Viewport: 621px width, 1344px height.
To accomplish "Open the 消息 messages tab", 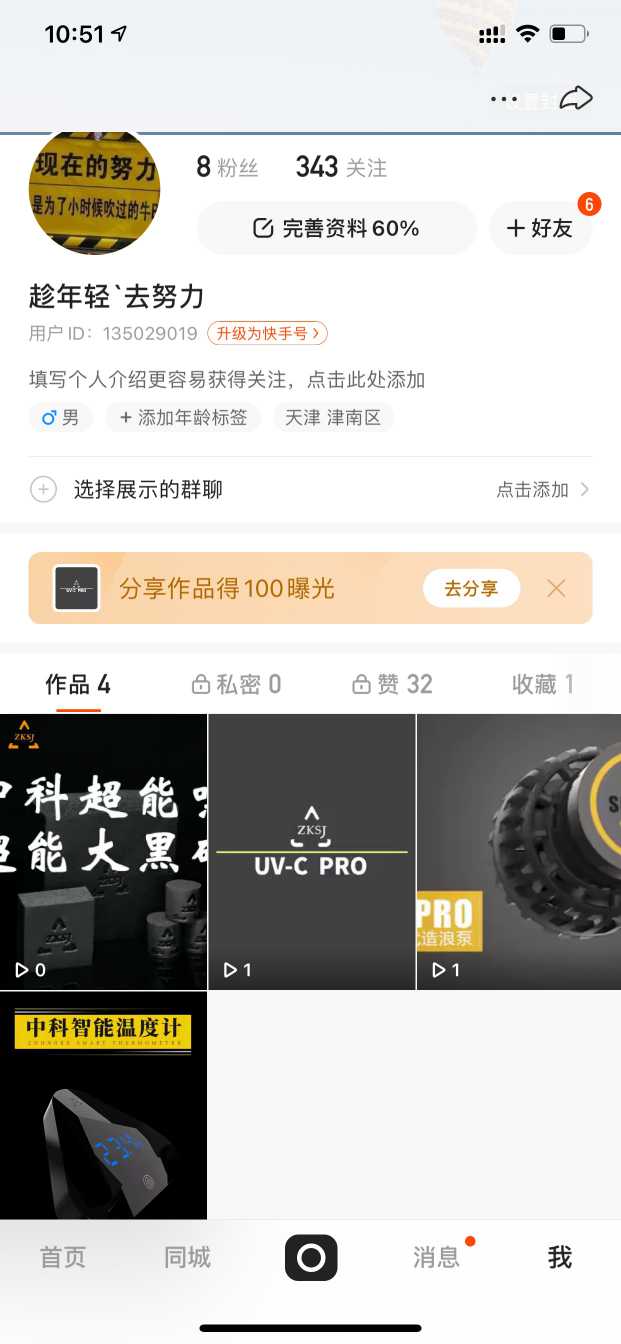I will 436,1257.
